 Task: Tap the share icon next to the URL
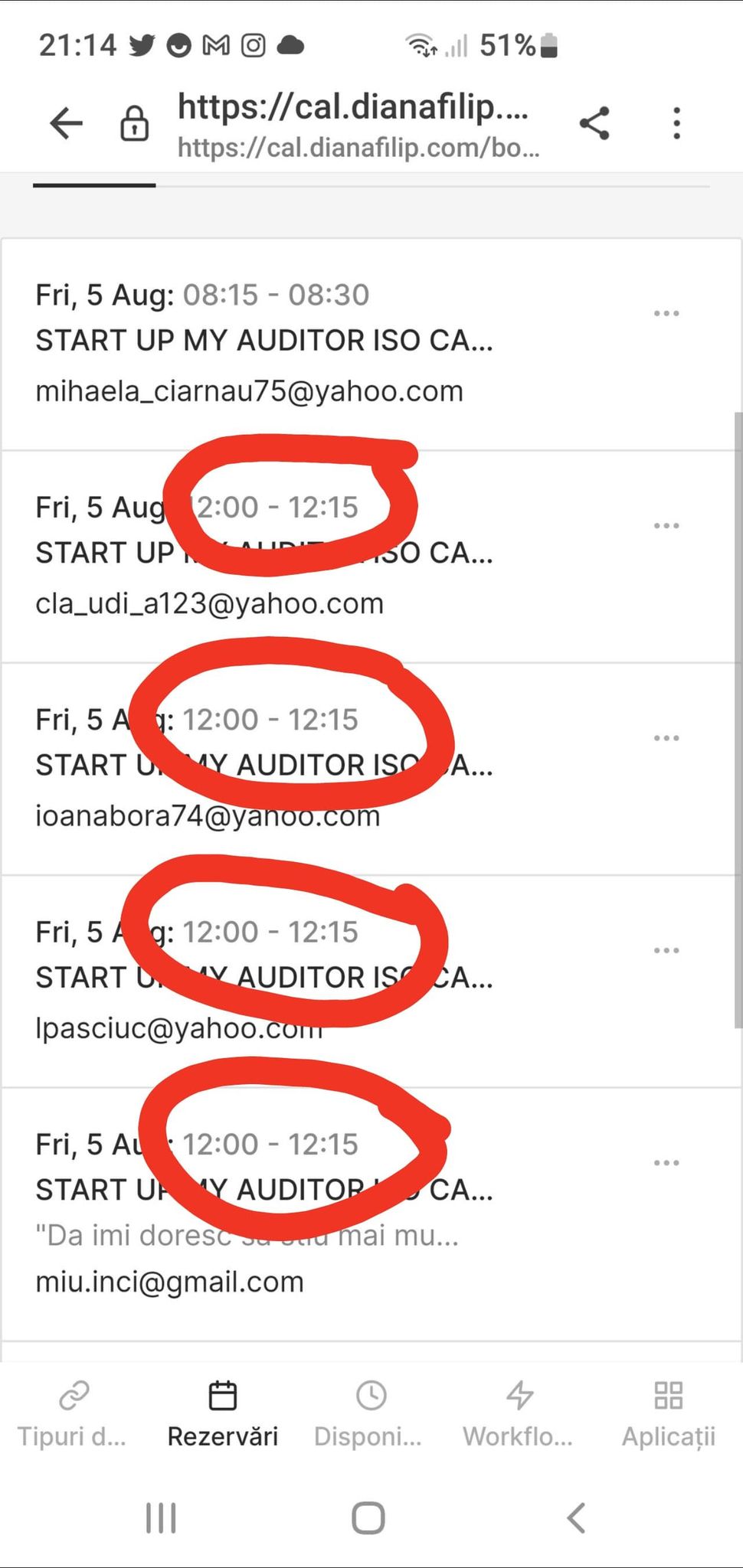click(594, 121)
